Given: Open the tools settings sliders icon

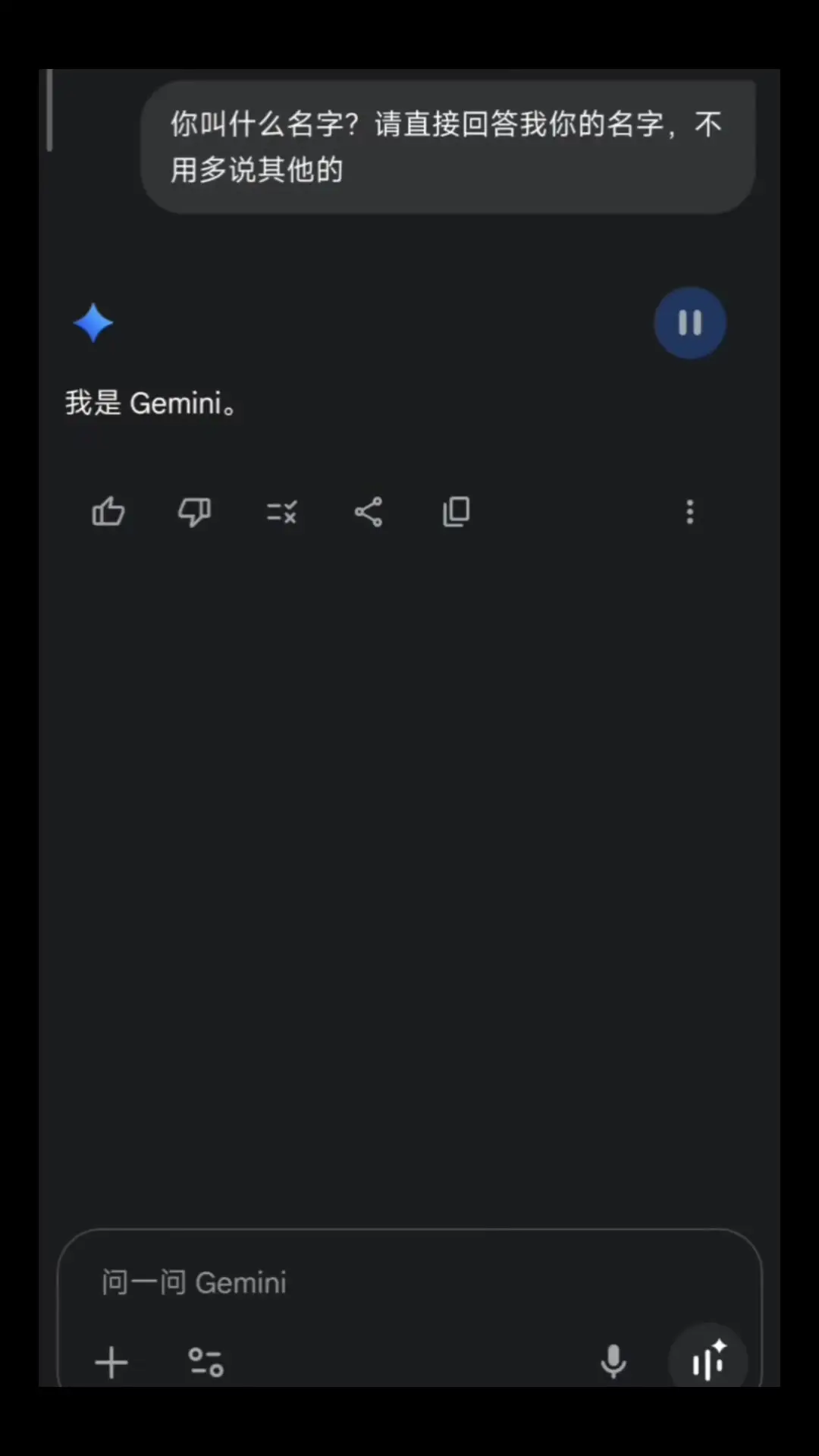Looking at the screenshot, I should [206, 1363].
